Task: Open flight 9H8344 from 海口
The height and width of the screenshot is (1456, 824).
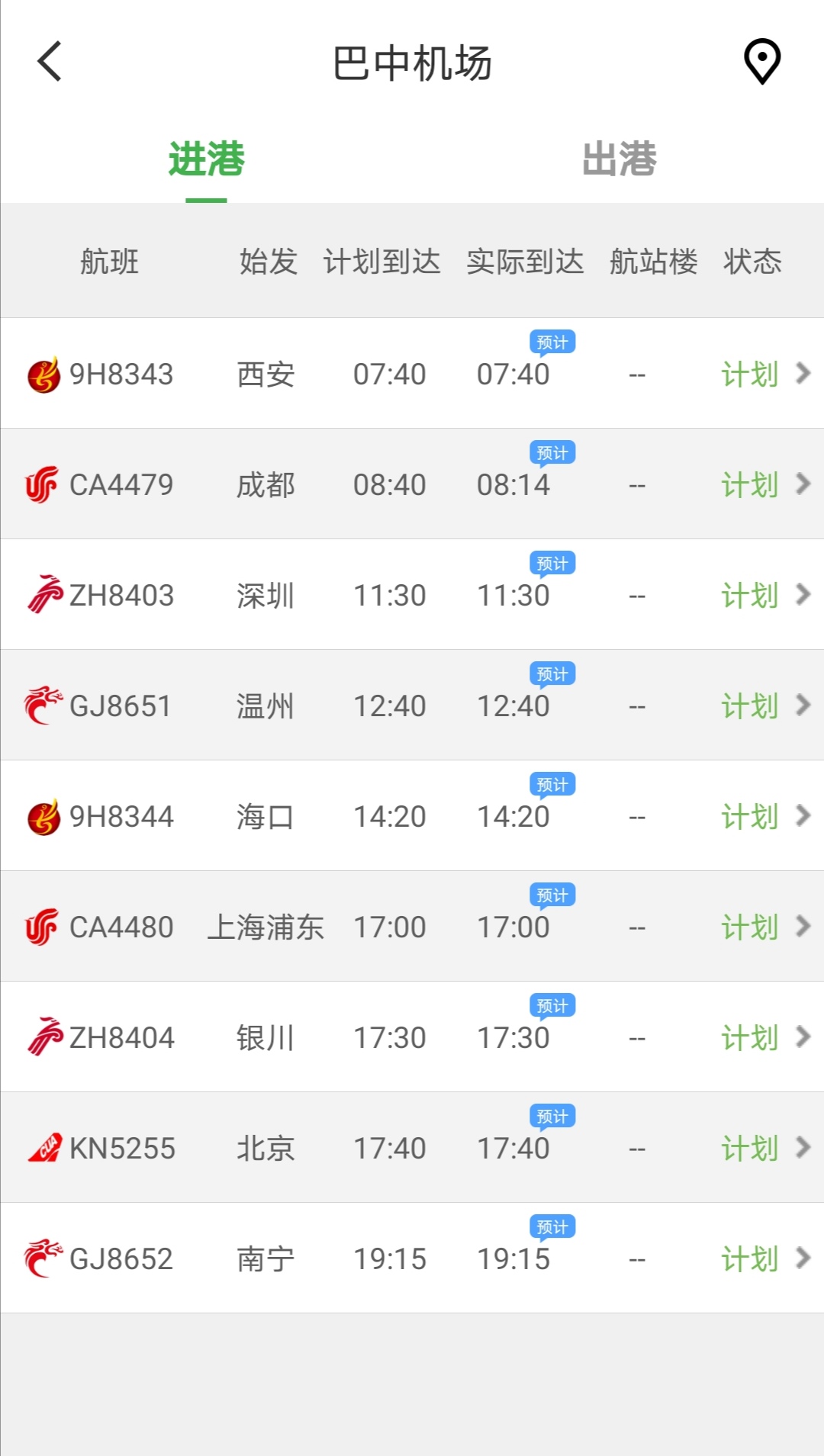Action: [412, 816]
